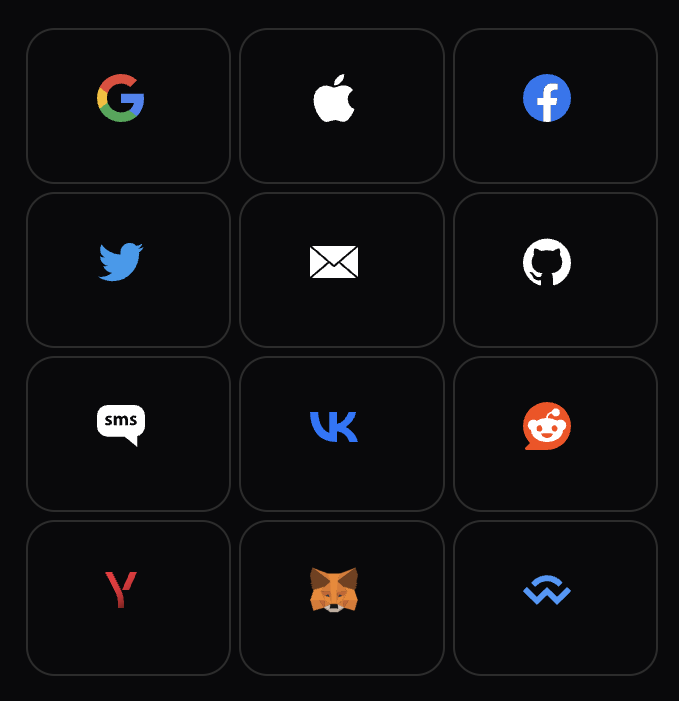Pick the SMS login option

tap(121, 426)
